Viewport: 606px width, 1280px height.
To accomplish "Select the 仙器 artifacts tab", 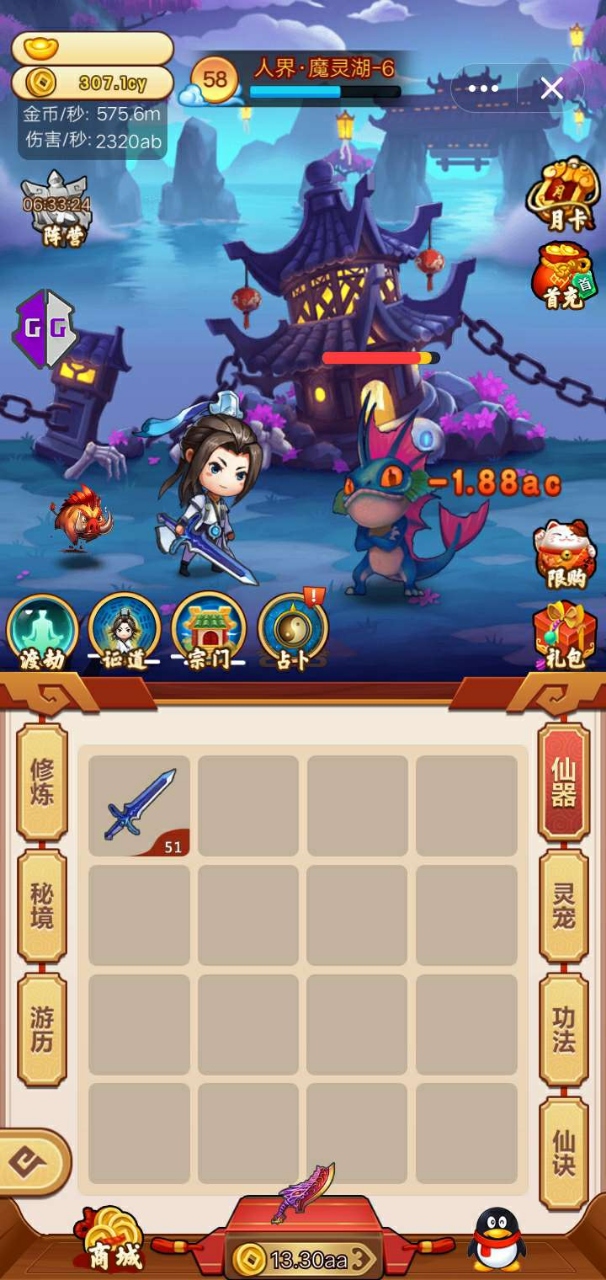I will (563, 782).
